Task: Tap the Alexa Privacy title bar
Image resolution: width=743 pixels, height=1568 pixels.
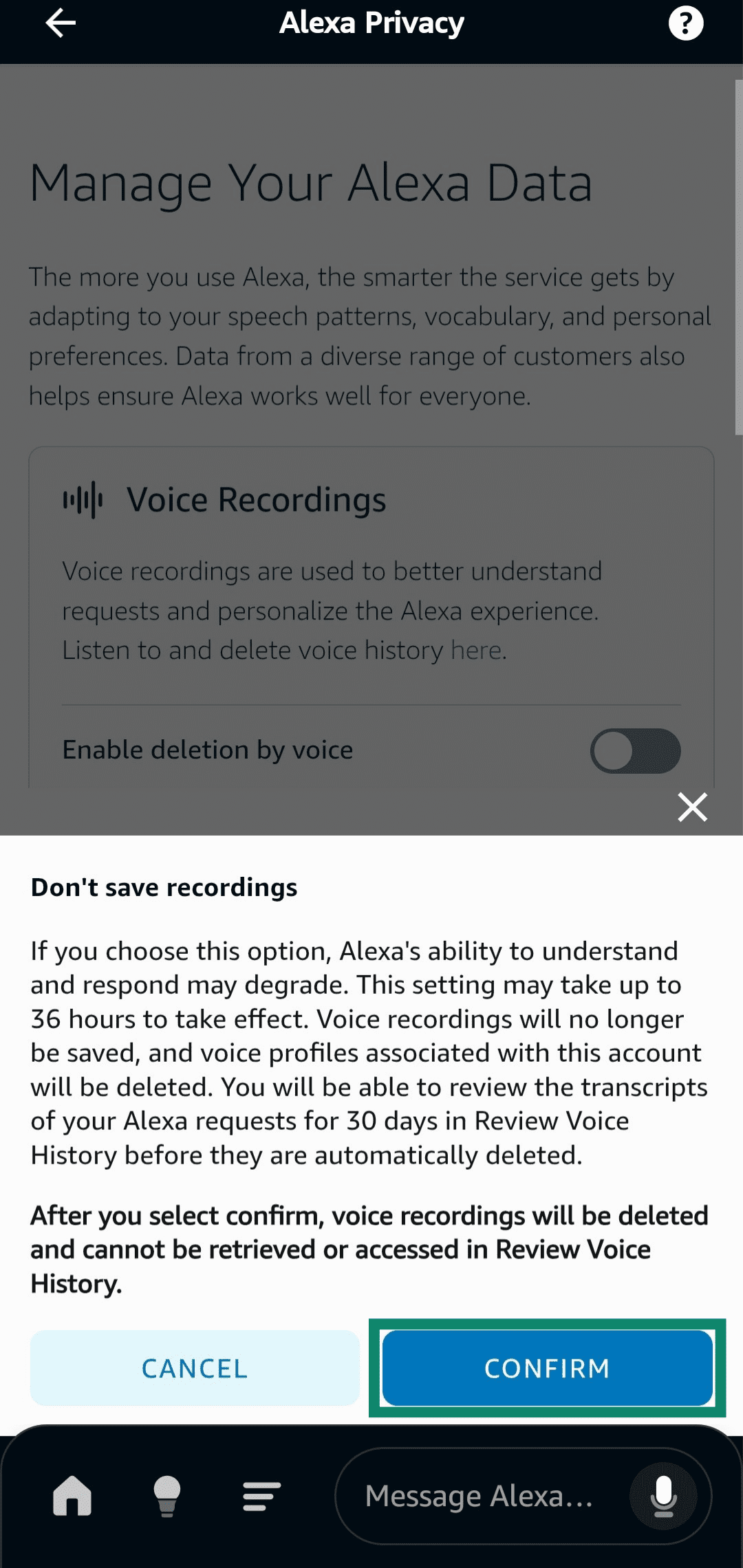Action: pos(371,23)
